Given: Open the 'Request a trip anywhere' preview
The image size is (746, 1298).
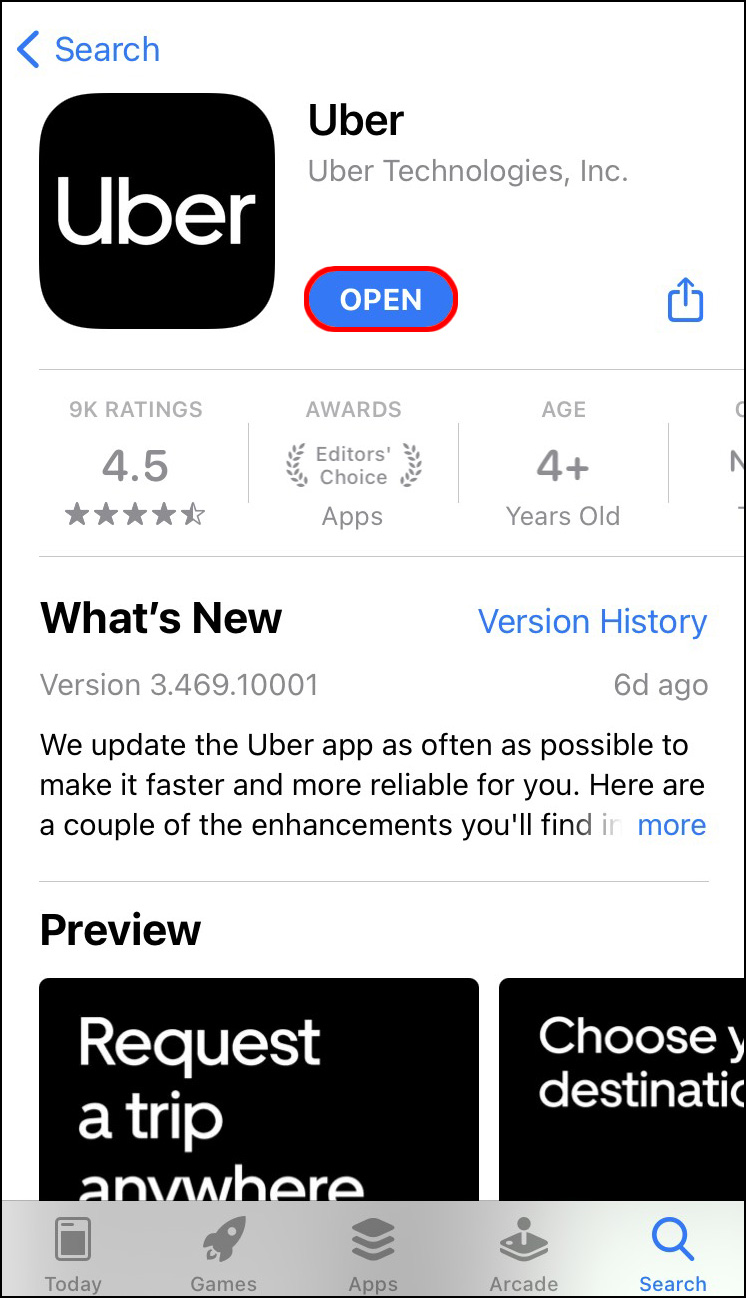Looking at the screenshot, I should pyautogui.click(x=259, y=1088).
